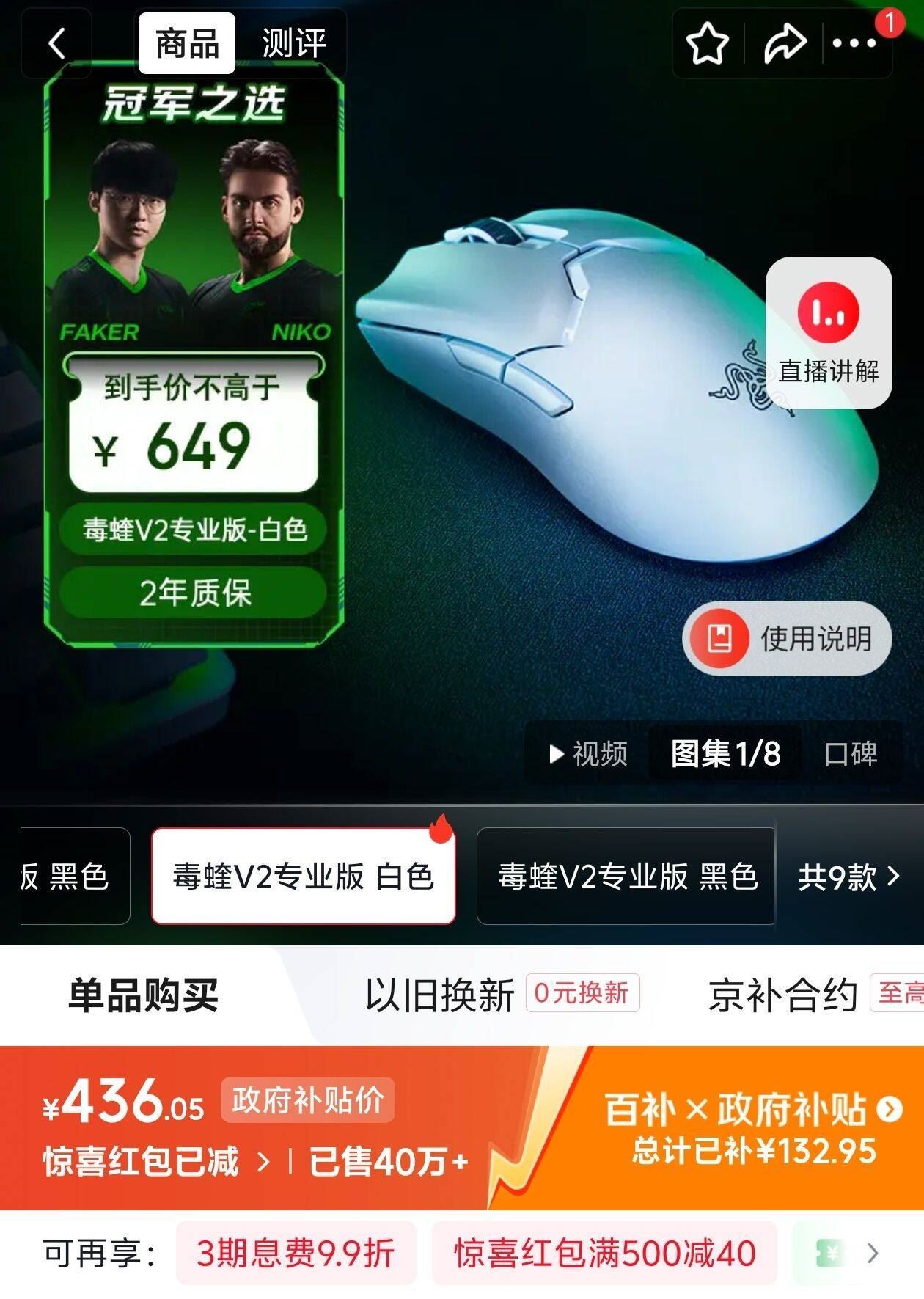Open the 惊喜红包满500减40 coupon chip

[x=604, y=1253]
